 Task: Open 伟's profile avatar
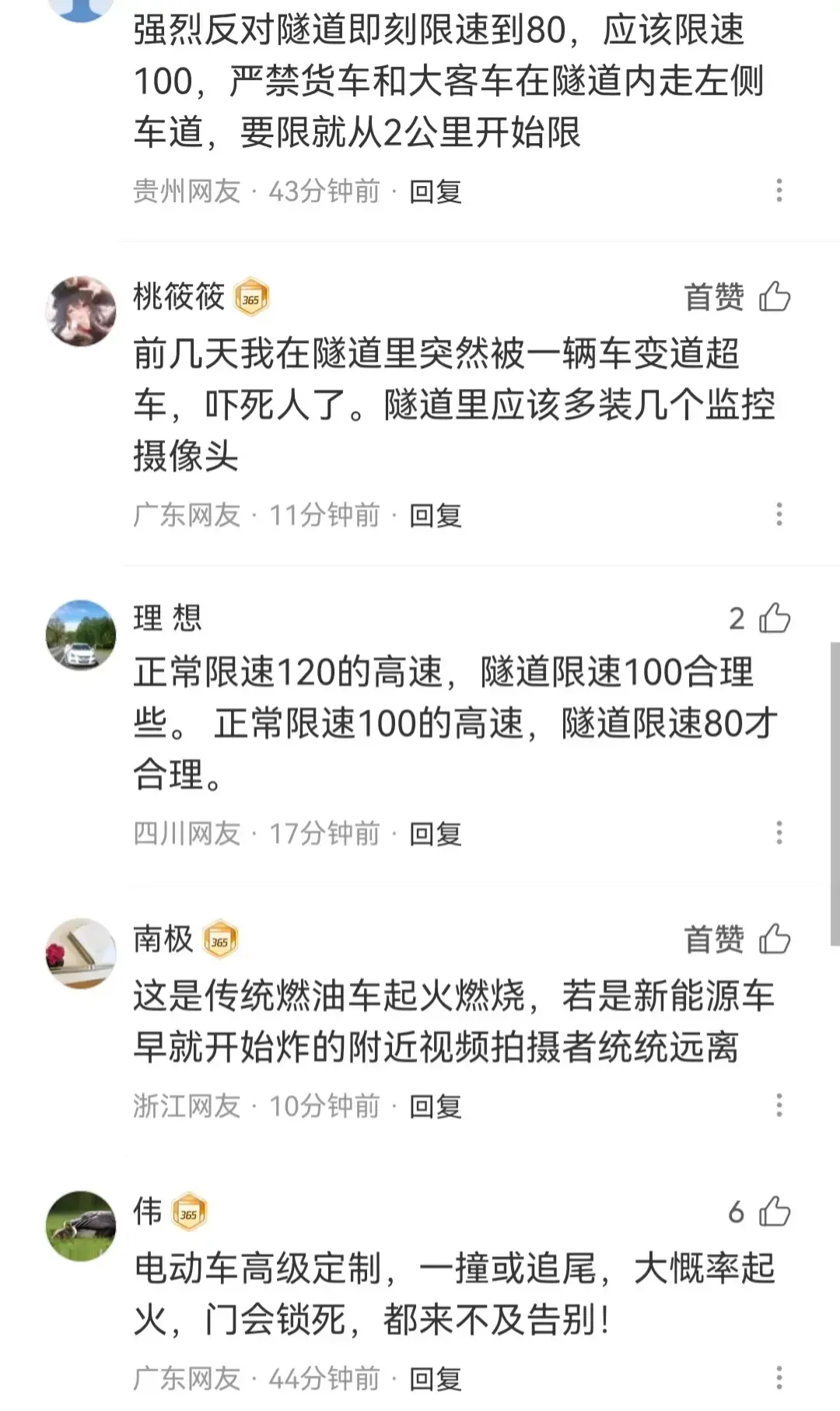point(81,1226)
